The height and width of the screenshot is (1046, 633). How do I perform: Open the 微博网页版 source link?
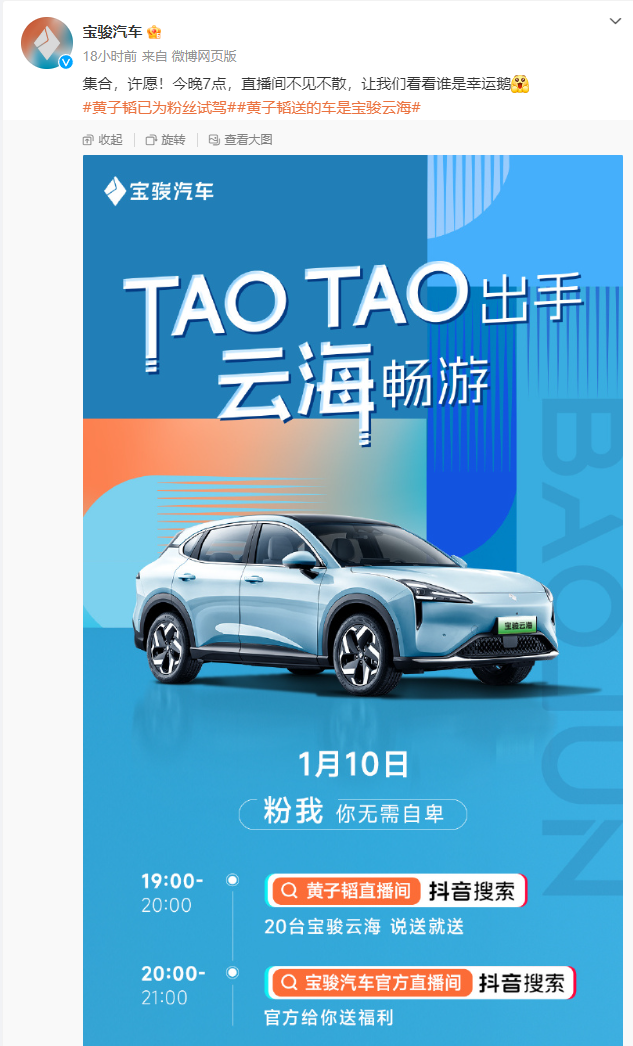click(x=203, y=57)
